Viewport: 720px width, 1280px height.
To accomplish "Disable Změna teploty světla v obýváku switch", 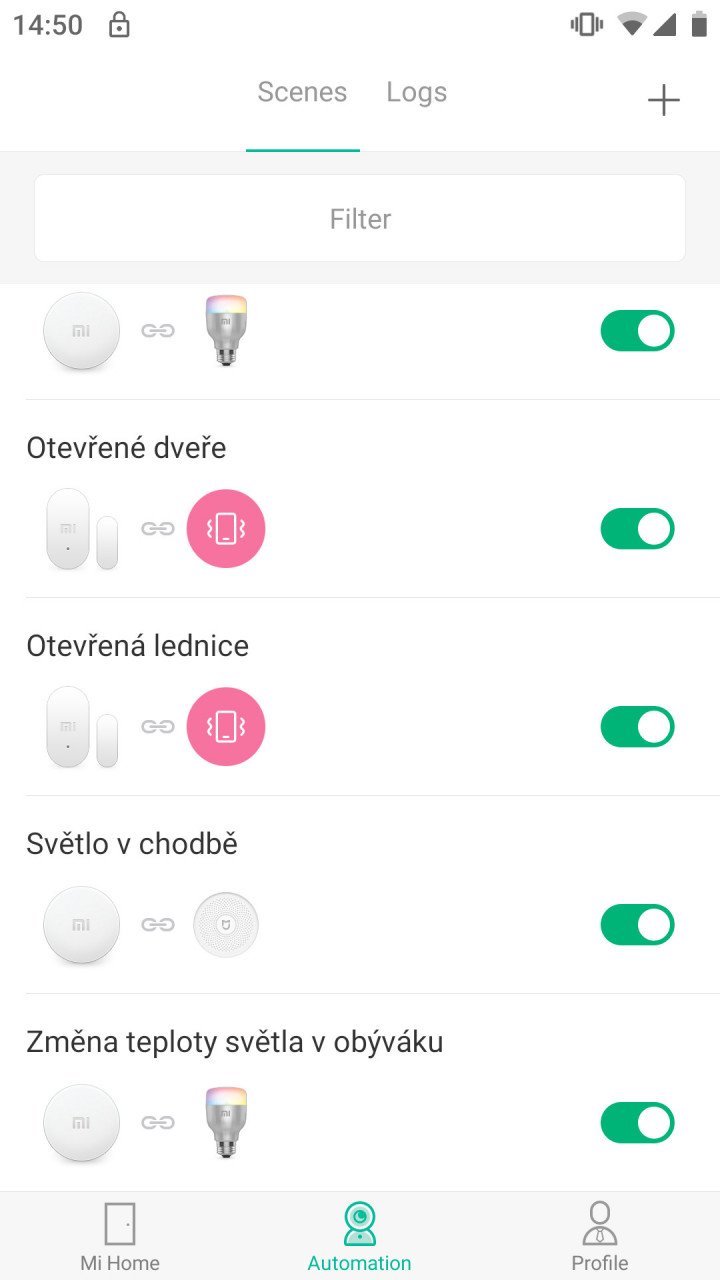I will point(637,1122).
